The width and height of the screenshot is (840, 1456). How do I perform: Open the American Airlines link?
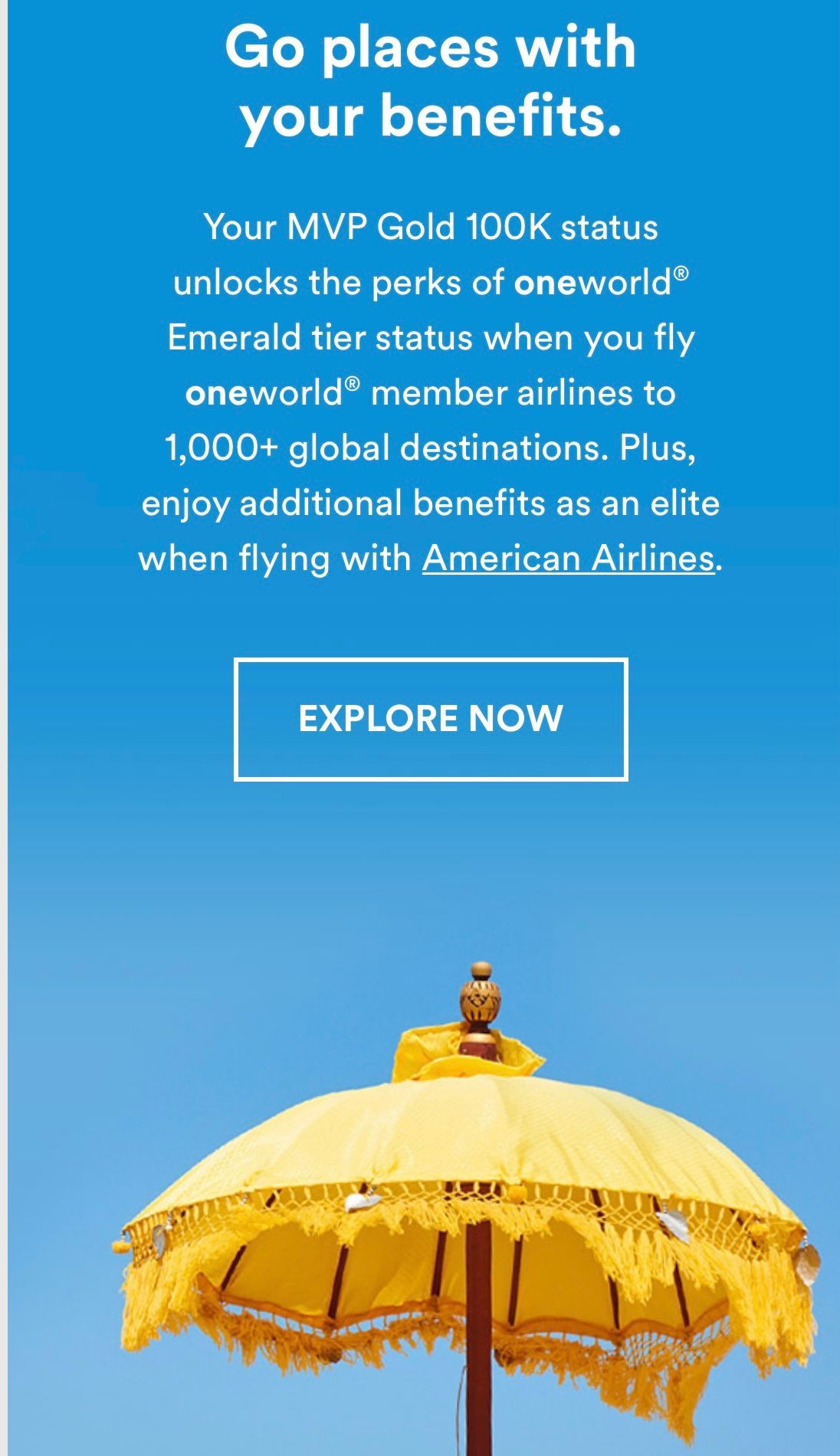[568, 558]
